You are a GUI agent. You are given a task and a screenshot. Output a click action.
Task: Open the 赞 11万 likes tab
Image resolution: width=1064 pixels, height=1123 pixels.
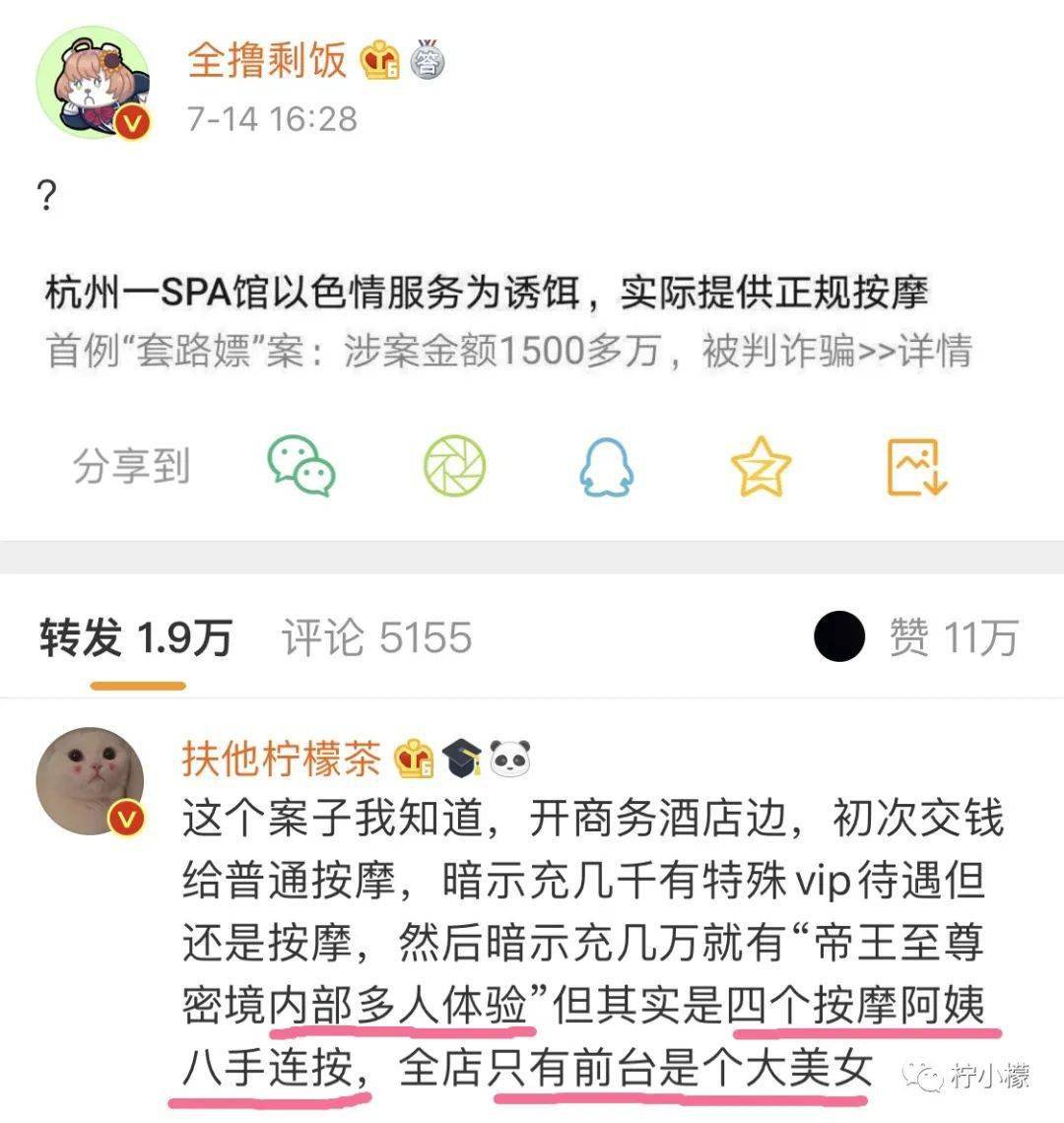[952, 638]
